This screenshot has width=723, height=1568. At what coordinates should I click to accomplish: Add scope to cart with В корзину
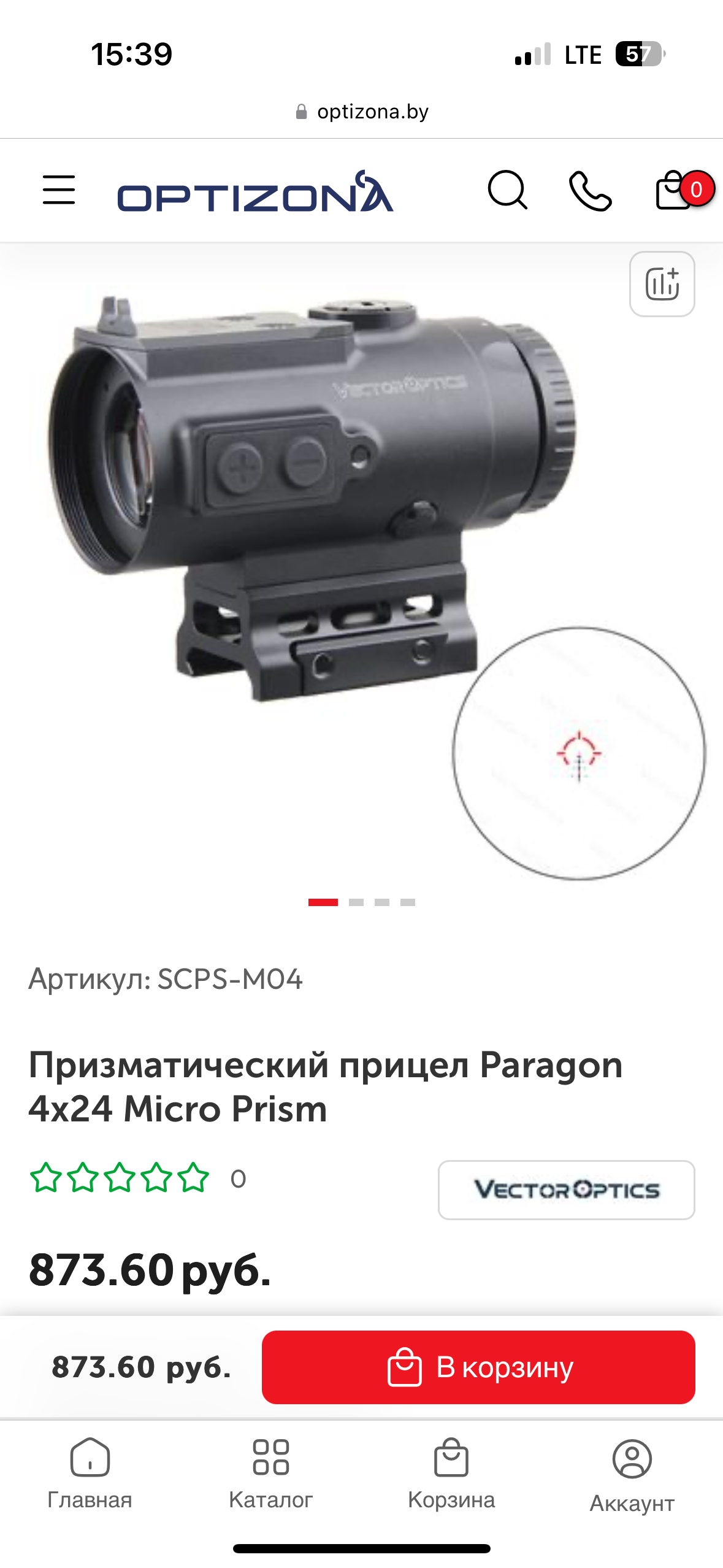(x=478, y=1367)
